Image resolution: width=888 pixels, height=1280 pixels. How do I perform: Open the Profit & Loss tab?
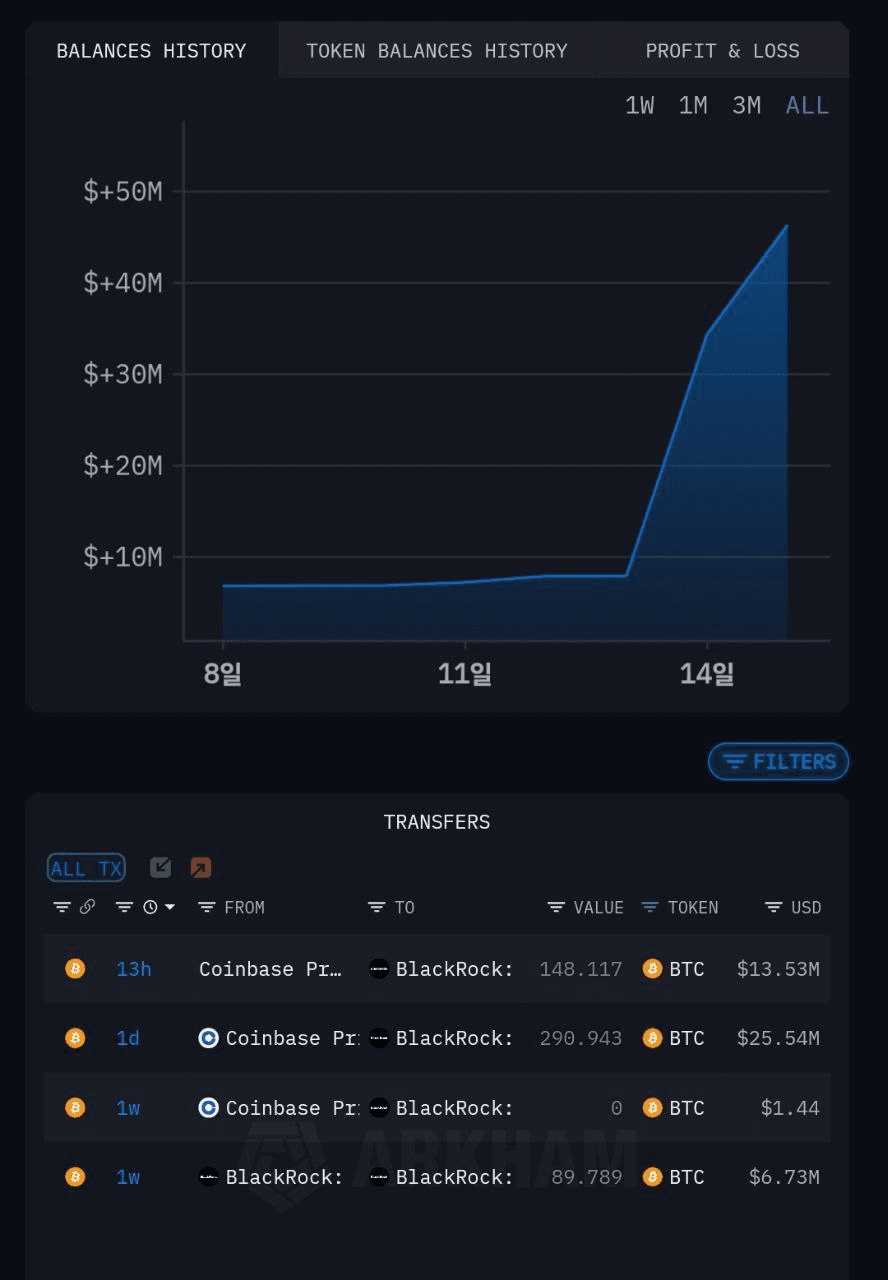[x=722, y=51]
